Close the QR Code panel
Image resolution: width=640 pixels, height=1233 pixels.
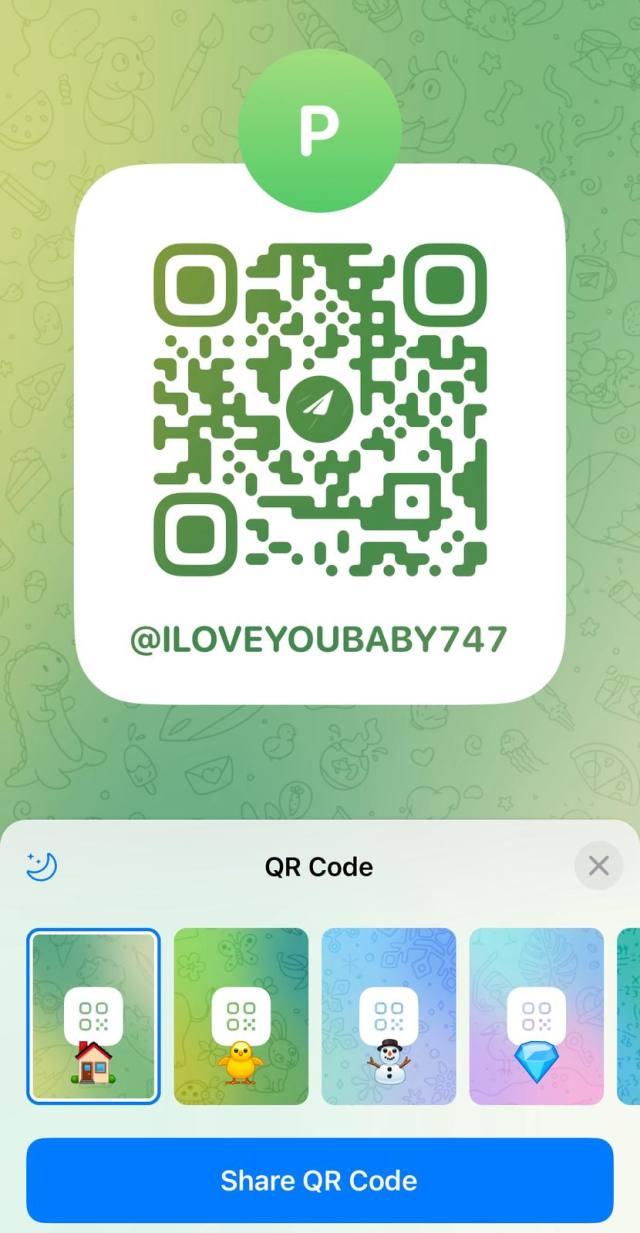click(598, 866)
